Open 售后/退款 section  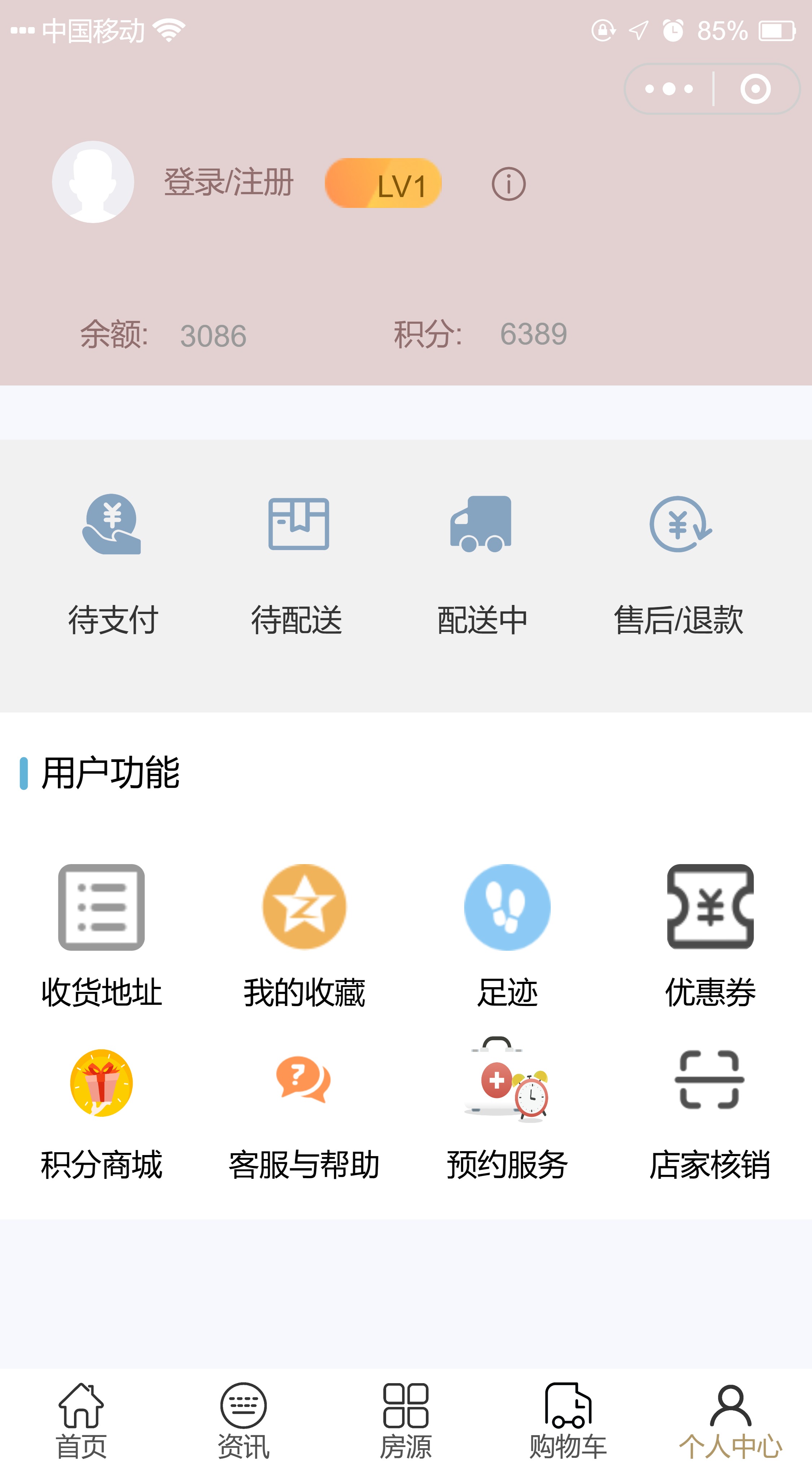point(679,565)
